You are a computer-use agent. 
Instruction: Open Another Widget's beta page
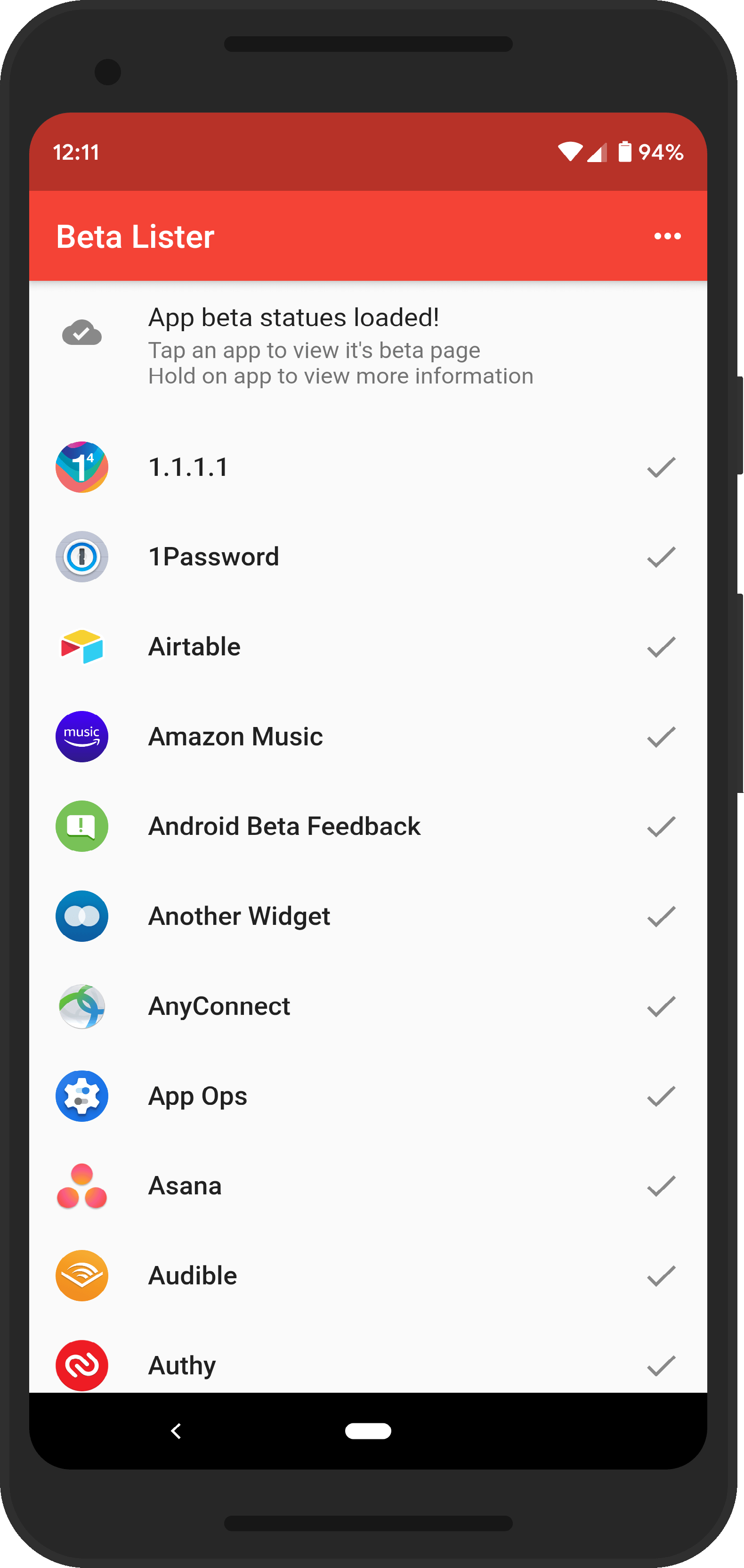[367, 916]
